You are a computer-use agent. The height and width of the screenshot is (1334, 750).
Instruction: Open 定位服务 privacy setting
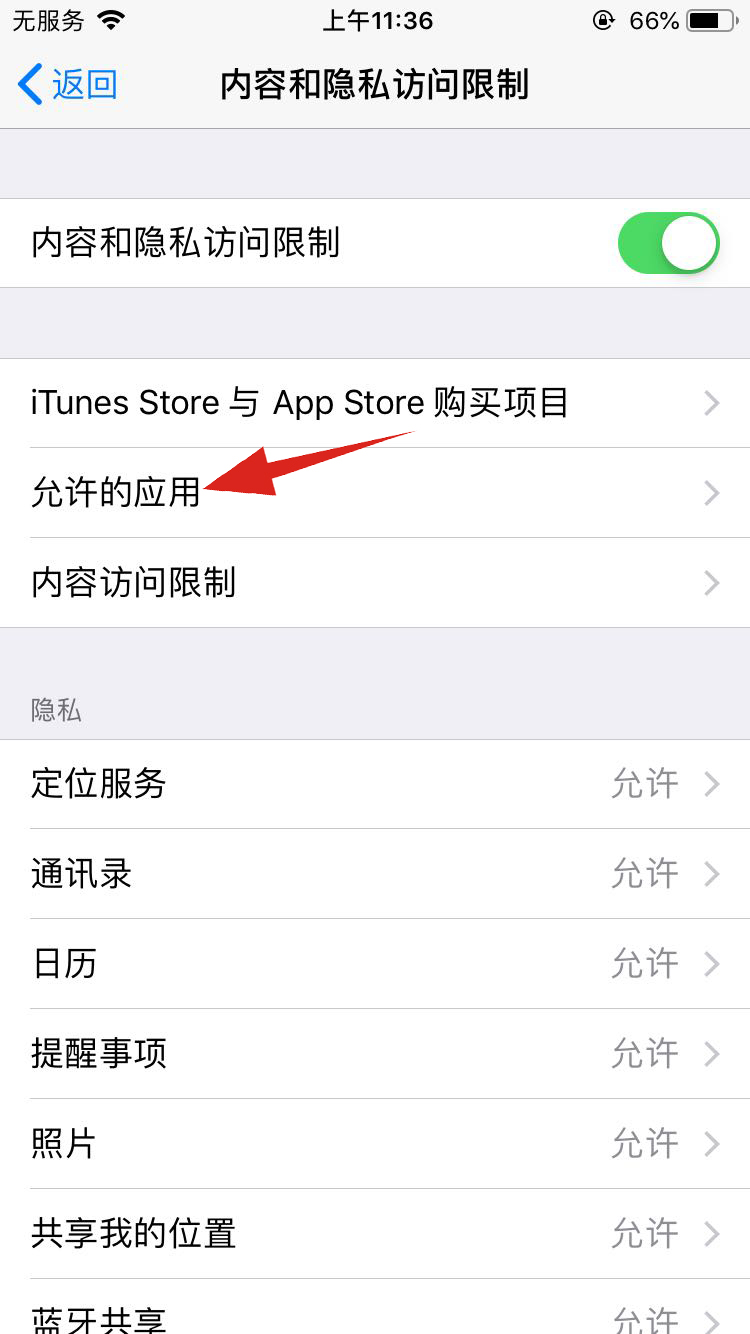375,784
